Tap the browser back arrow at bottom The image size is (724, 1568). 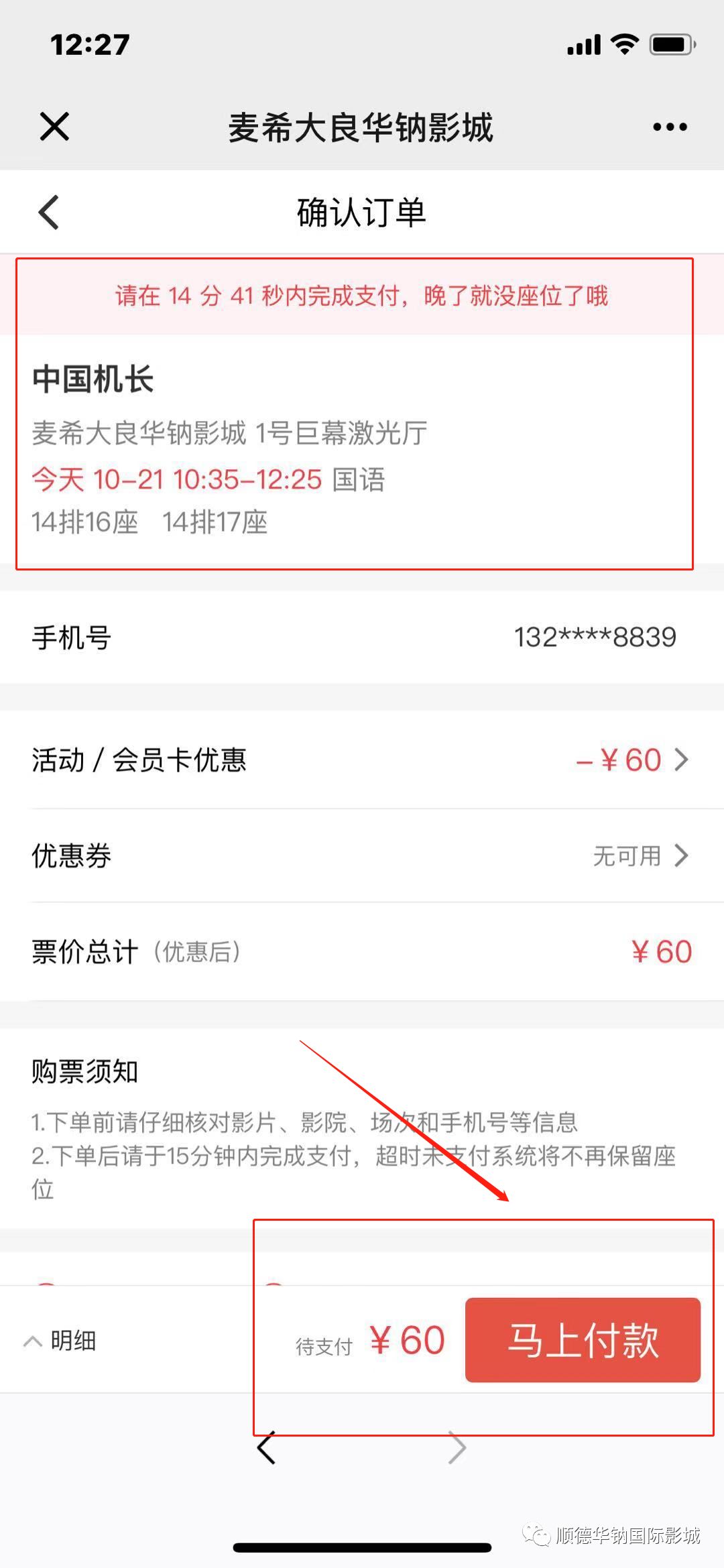pos(266,1448)
